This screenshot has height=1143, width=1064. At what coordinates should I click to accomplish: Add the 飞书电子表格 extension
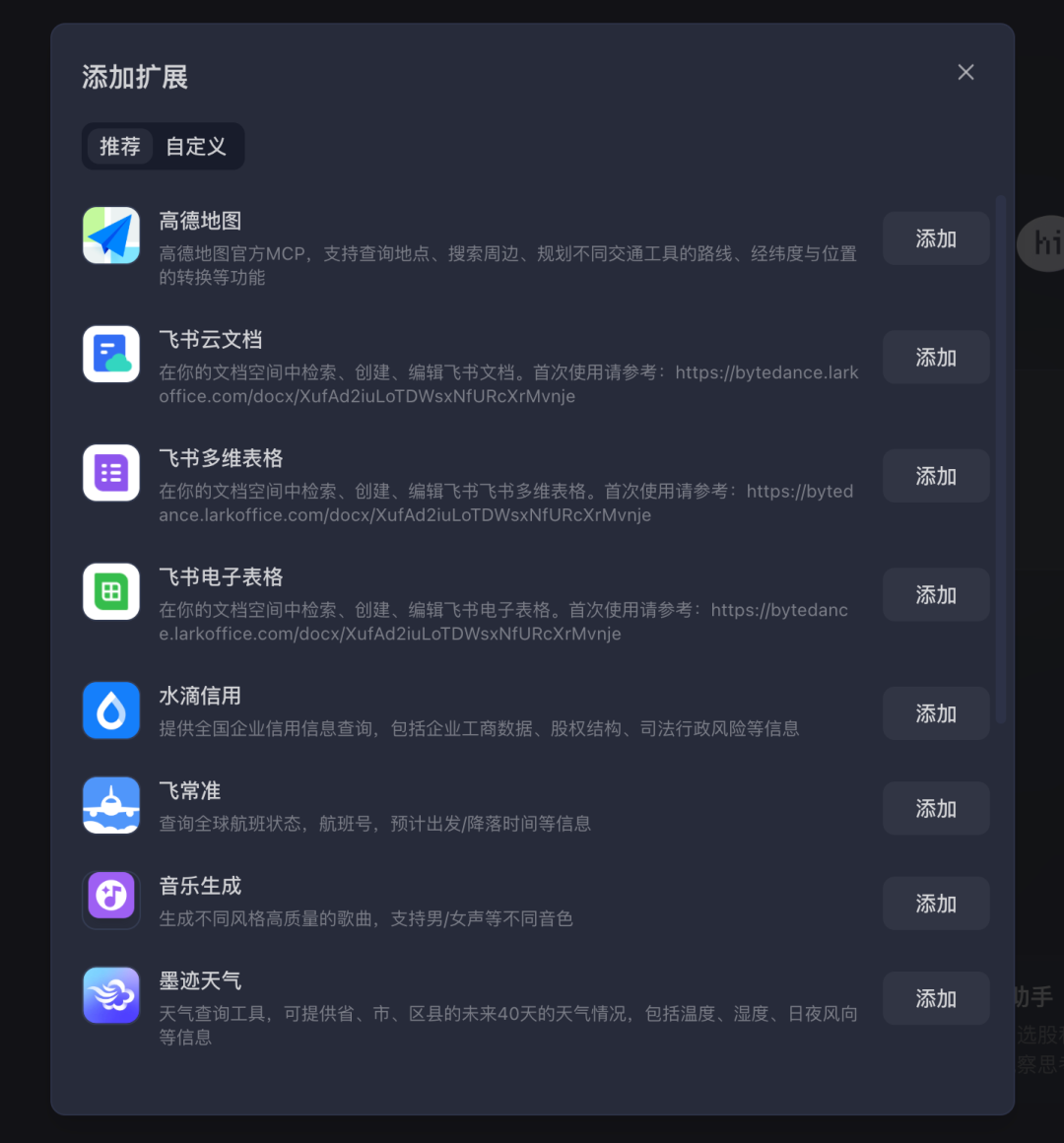click(x=935, y=595)
